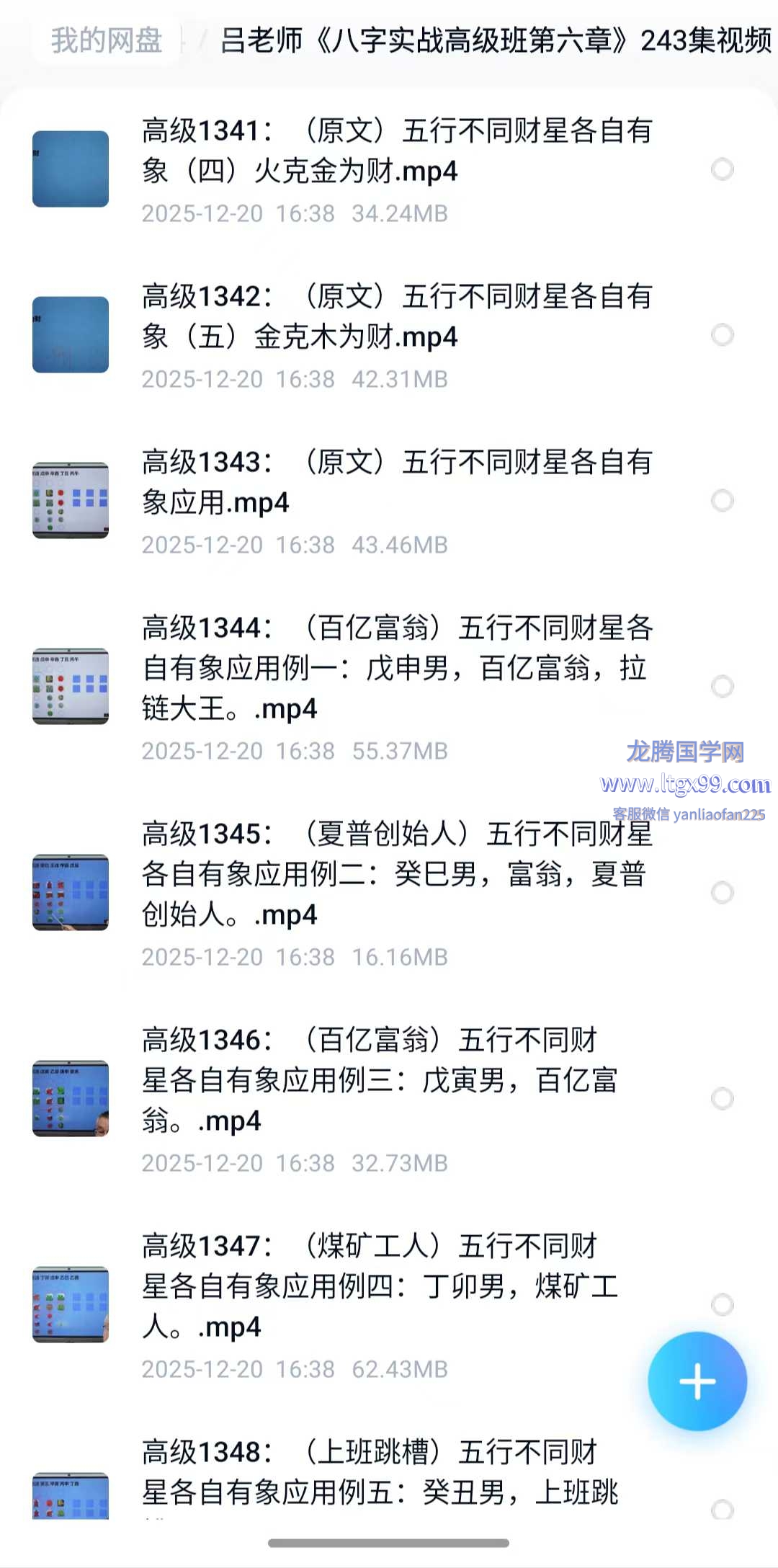Select the circle for file 高级1347
Screen dimensions: 778x1568
point(722,1304)
